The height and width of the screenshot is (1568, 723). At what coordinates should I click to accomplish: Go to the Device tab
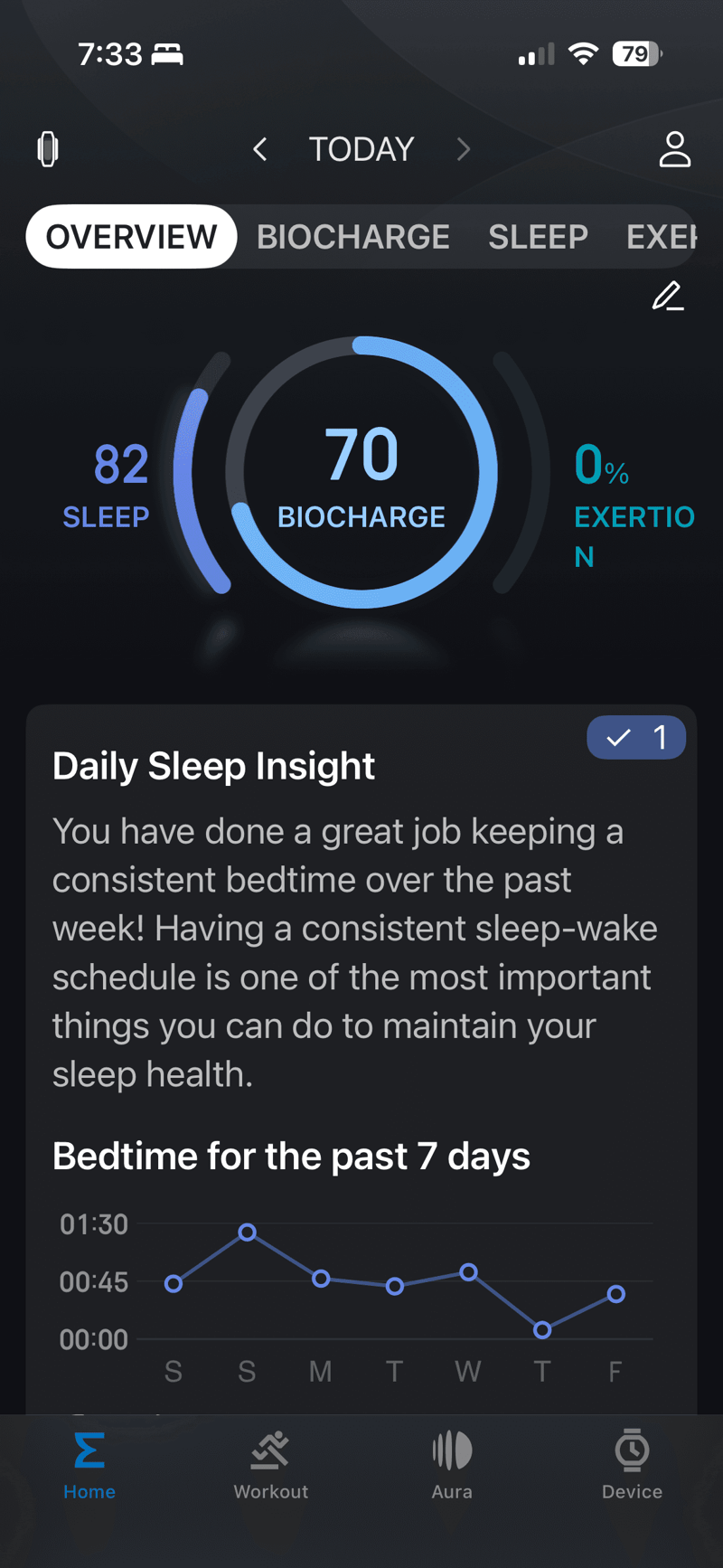tap(632, 1465)
